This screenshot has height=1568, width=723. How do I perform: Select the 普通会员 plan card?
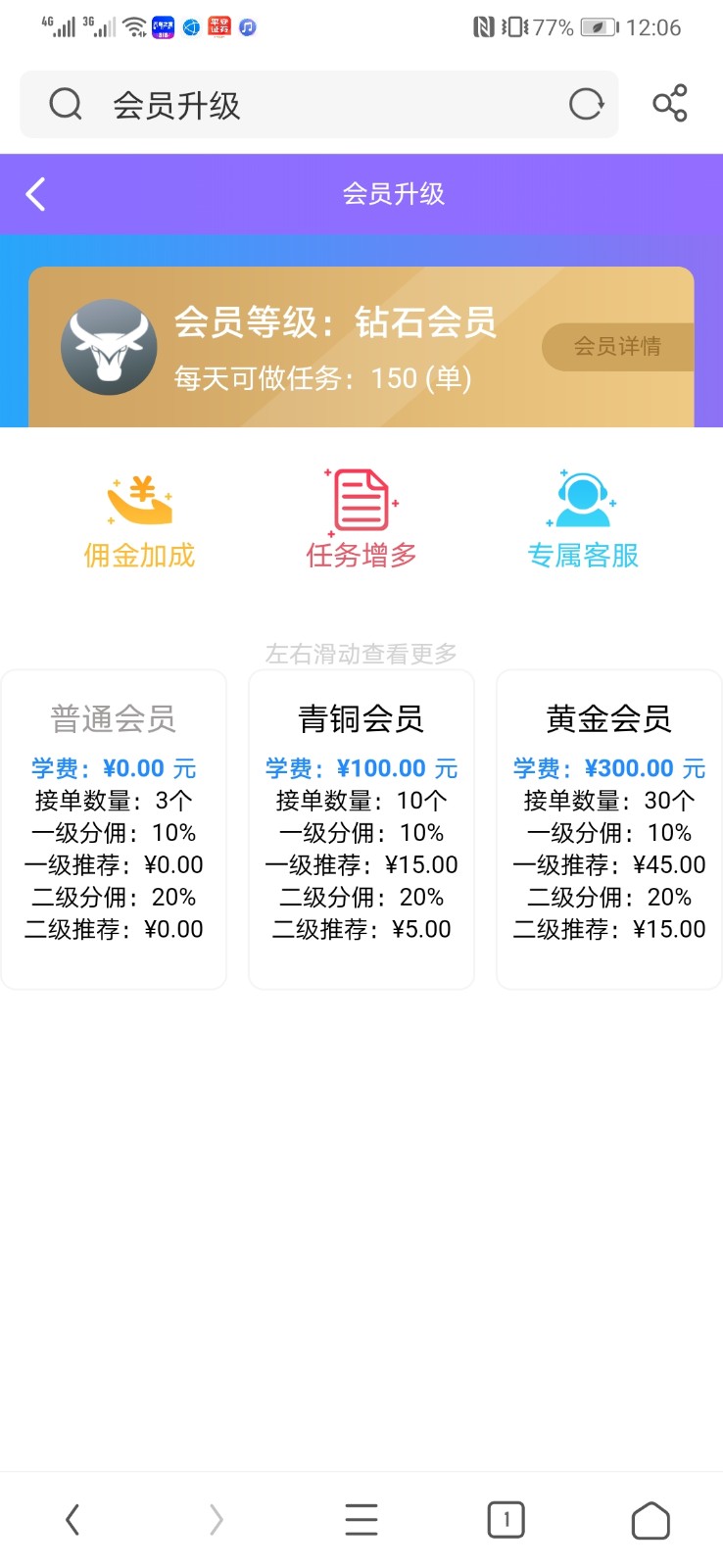coord(114,828)
